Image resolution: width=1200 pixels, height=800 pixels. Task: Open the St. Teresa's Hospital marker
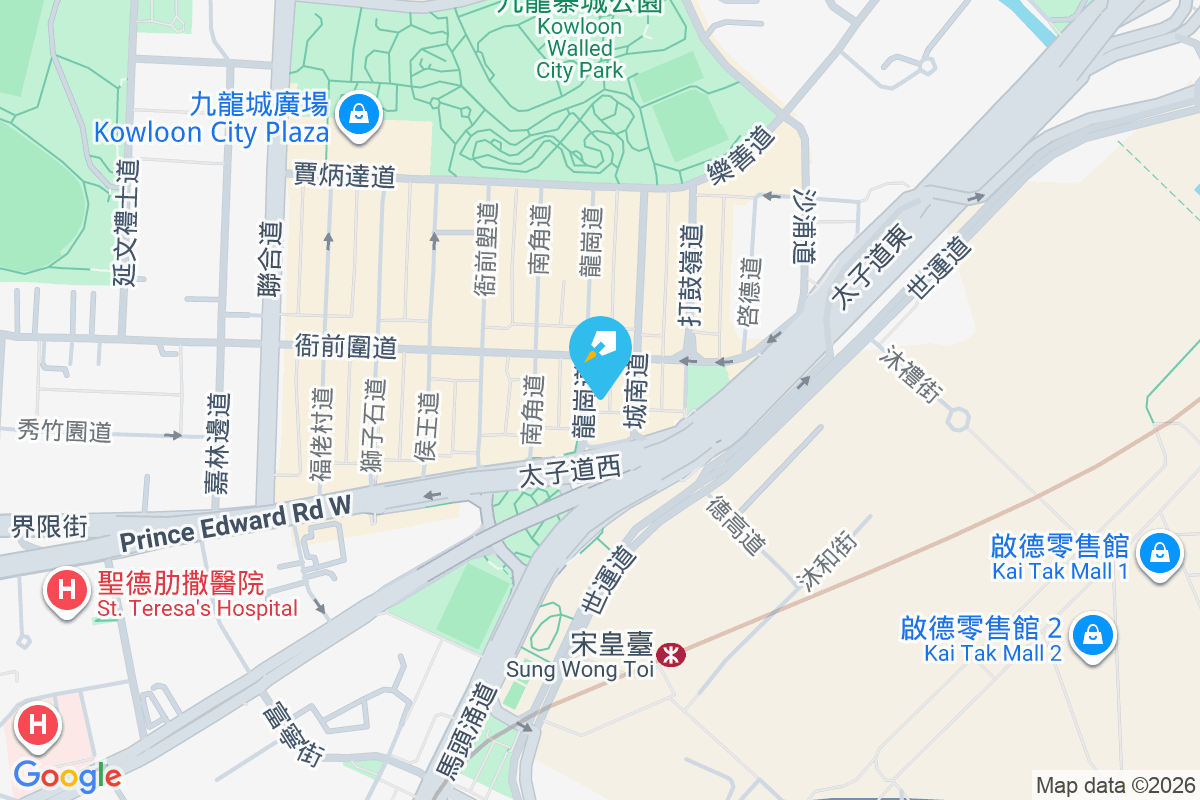point(66,589)
